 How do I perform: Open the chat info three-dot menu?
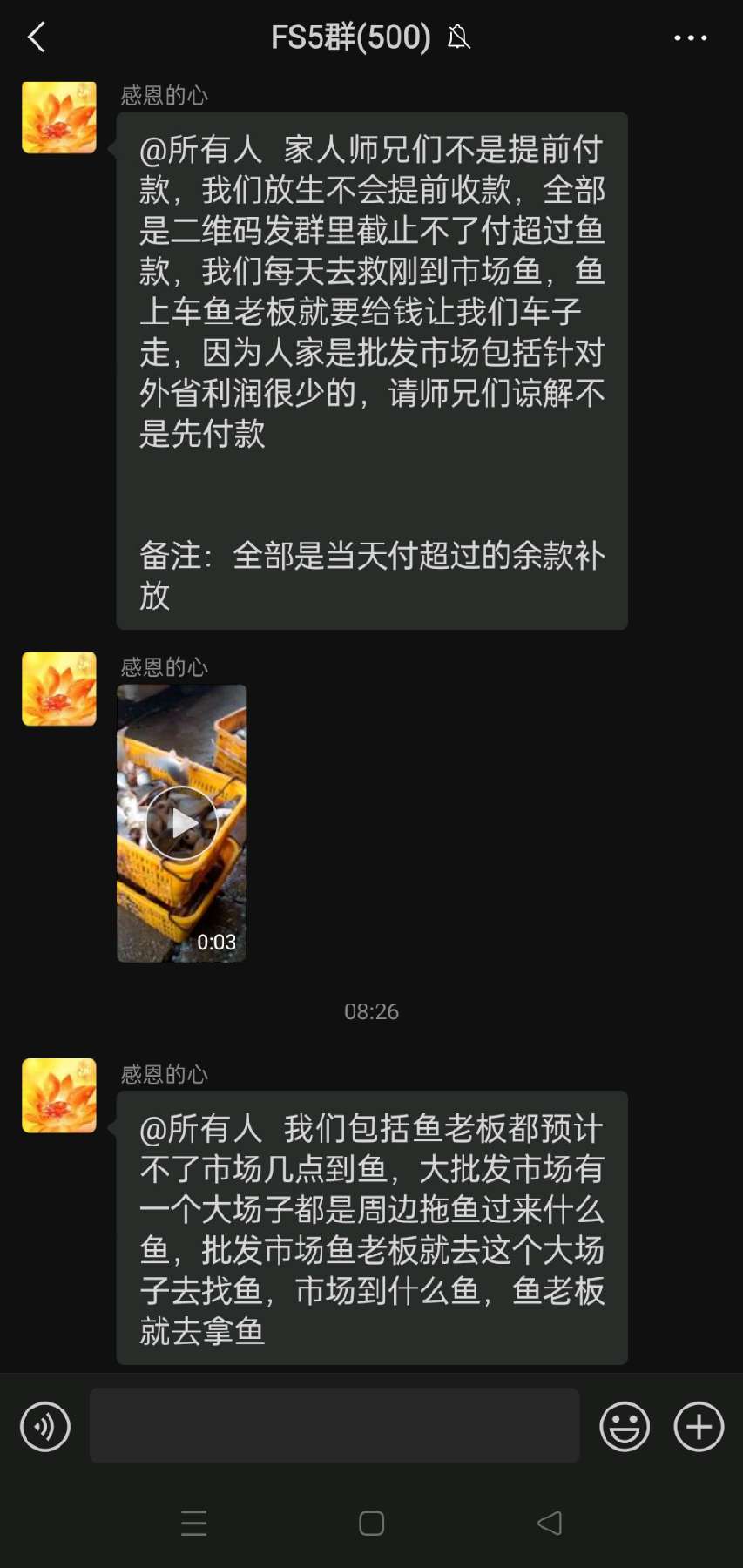(690, 37)
